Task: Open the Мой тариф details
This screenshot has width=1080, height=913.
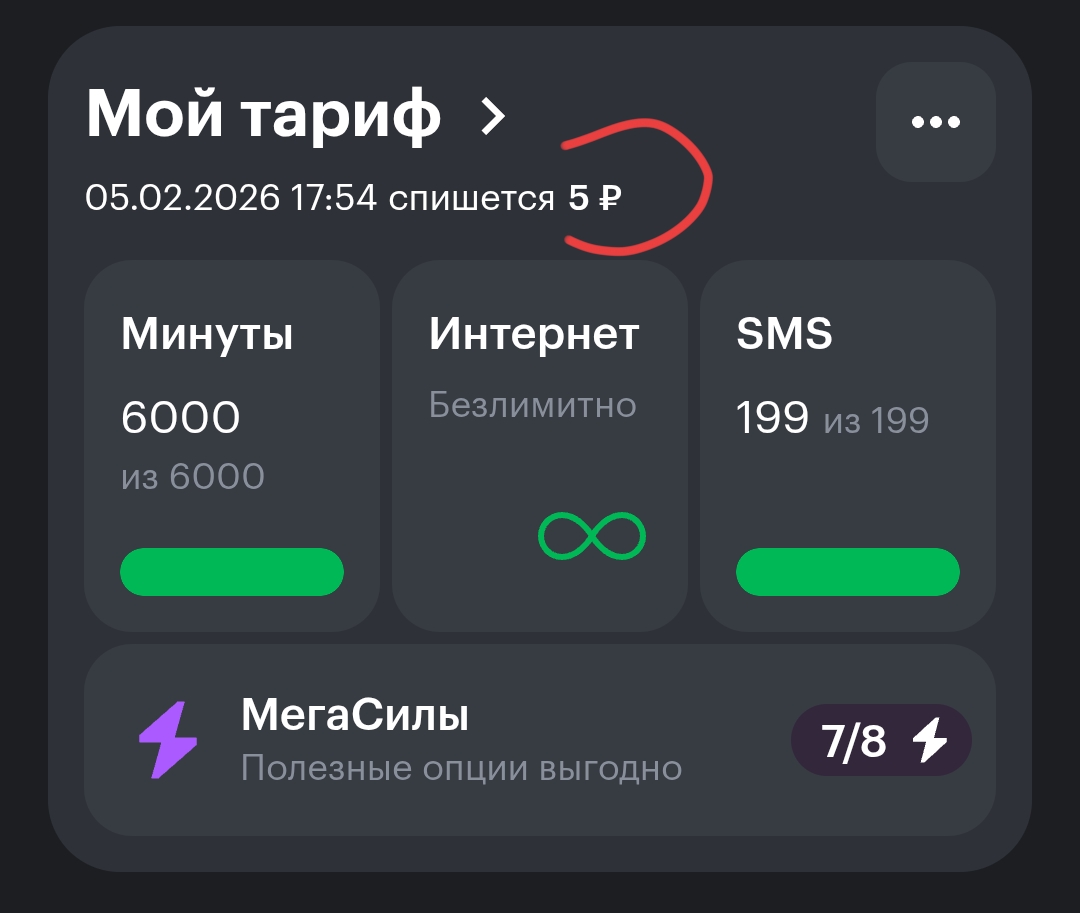Action: click(x=297, y=116)
